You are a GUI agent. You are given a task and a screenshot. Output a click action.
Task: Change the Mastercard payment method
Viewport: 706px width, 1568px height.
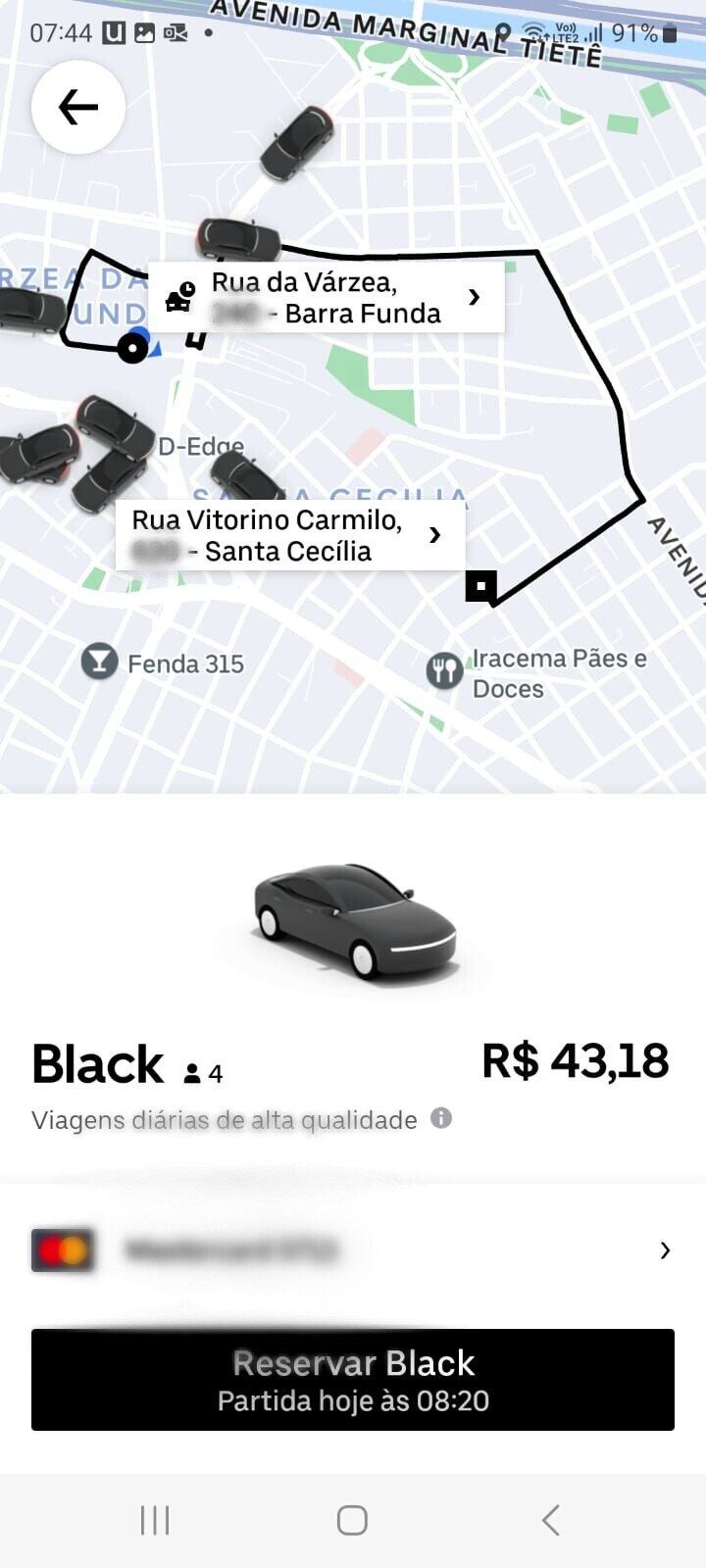pos(353,1249)
